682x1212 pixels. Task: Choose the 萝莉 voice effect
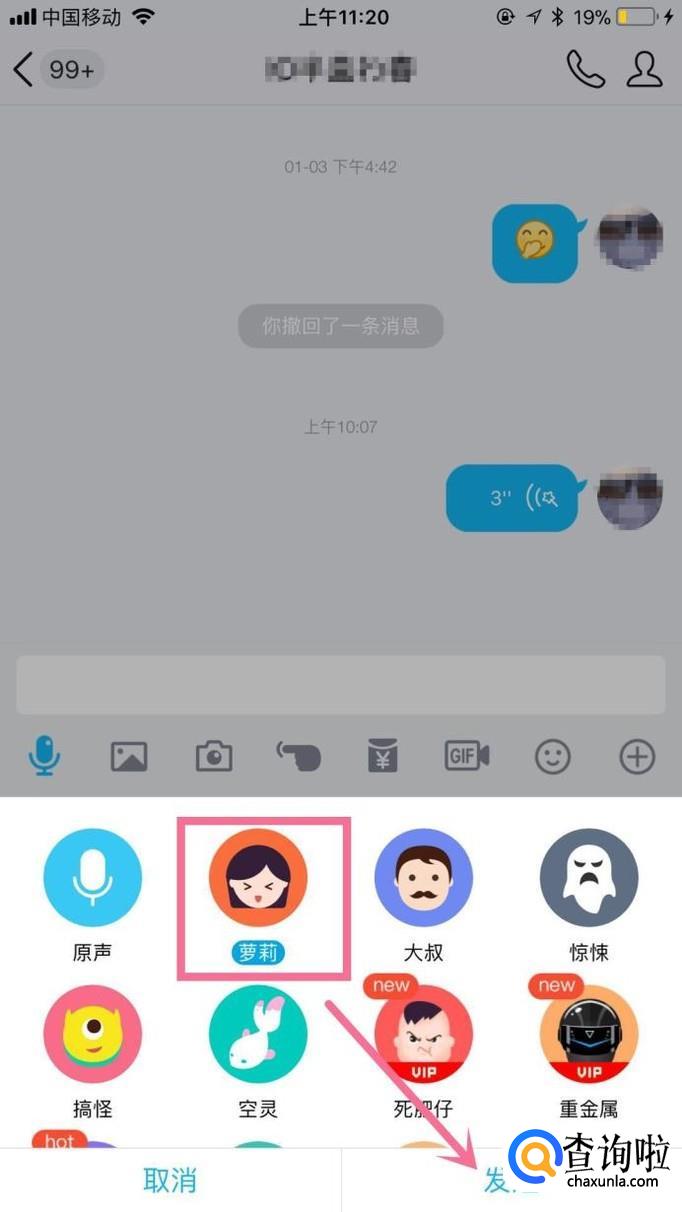pos(258,878)
